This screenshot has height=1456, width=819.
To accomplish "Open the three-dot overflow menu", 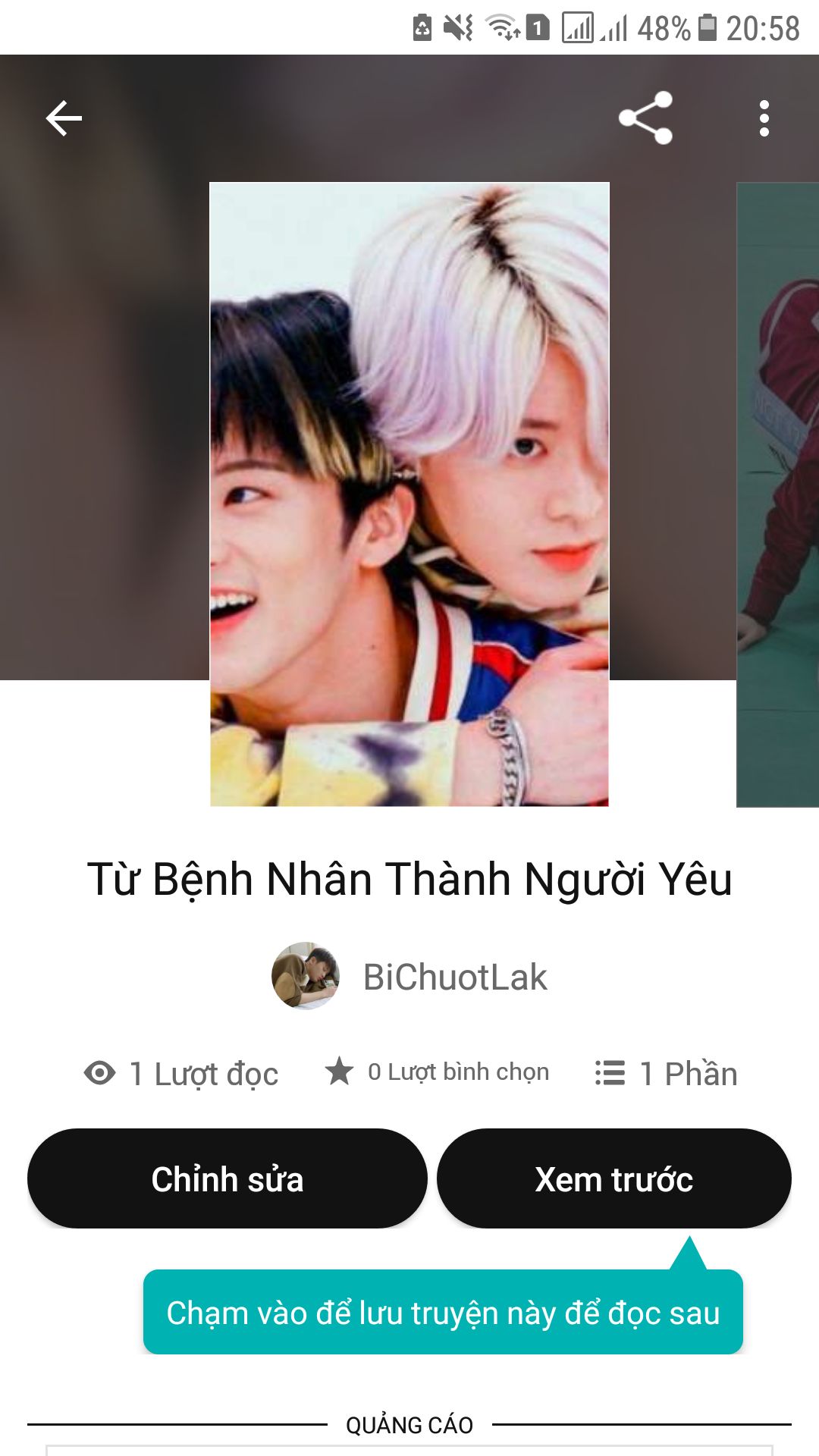I will coord(764,118).
